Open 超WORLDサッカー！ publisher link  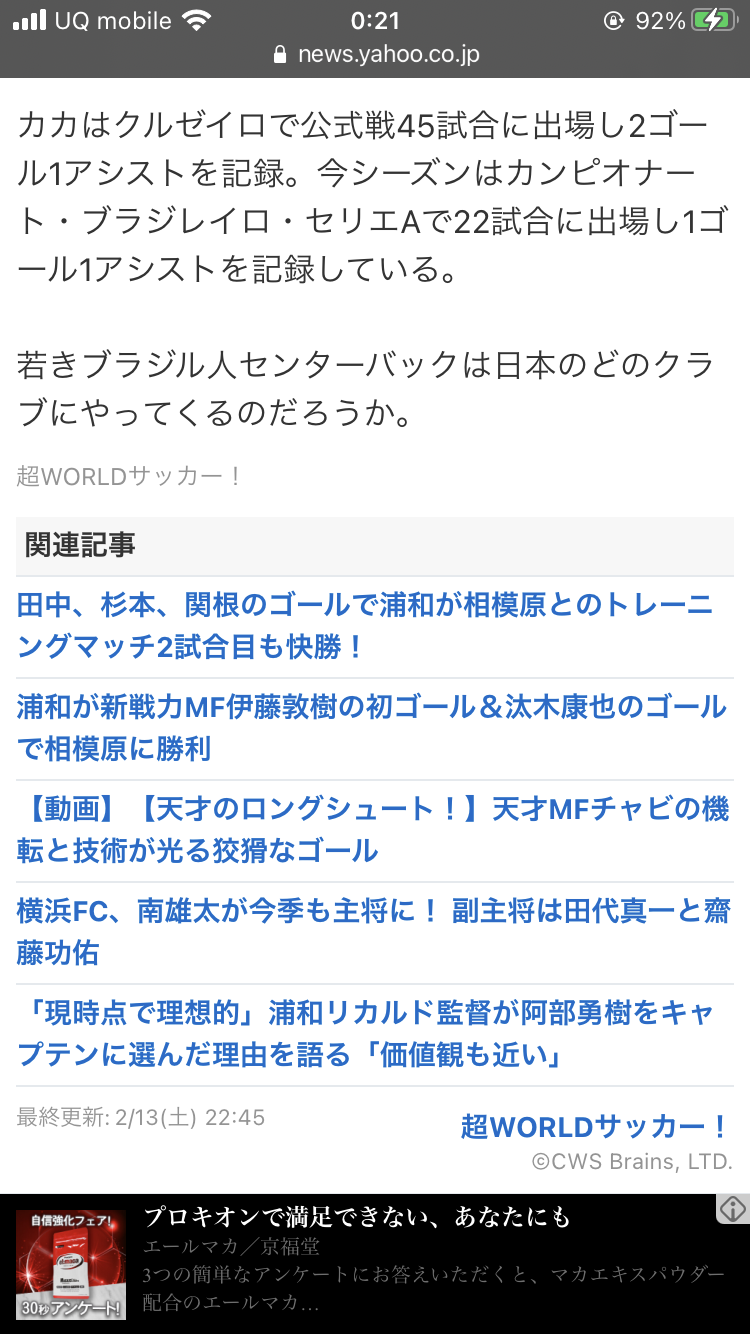tap(595, 1127)
